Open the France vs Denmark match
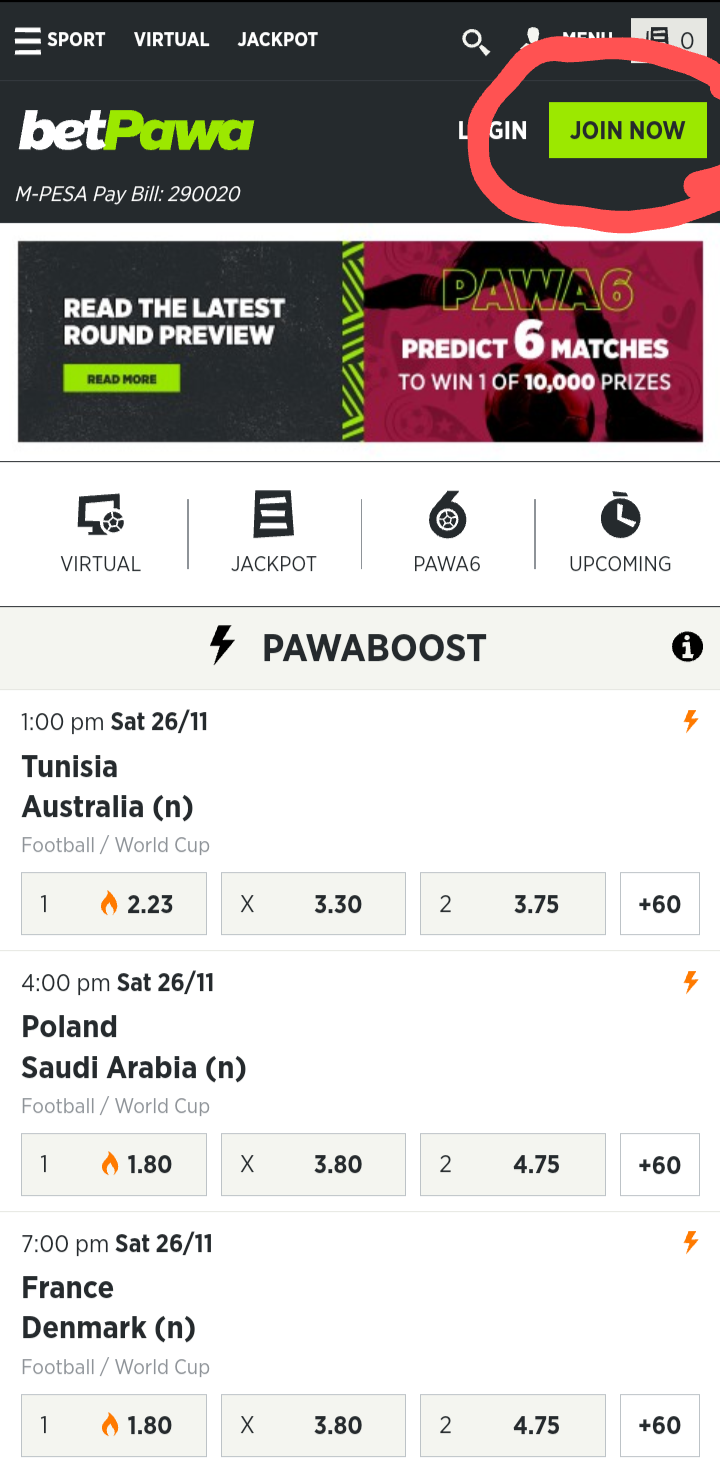This screenshot has height=1471, width=720. 108,1308
